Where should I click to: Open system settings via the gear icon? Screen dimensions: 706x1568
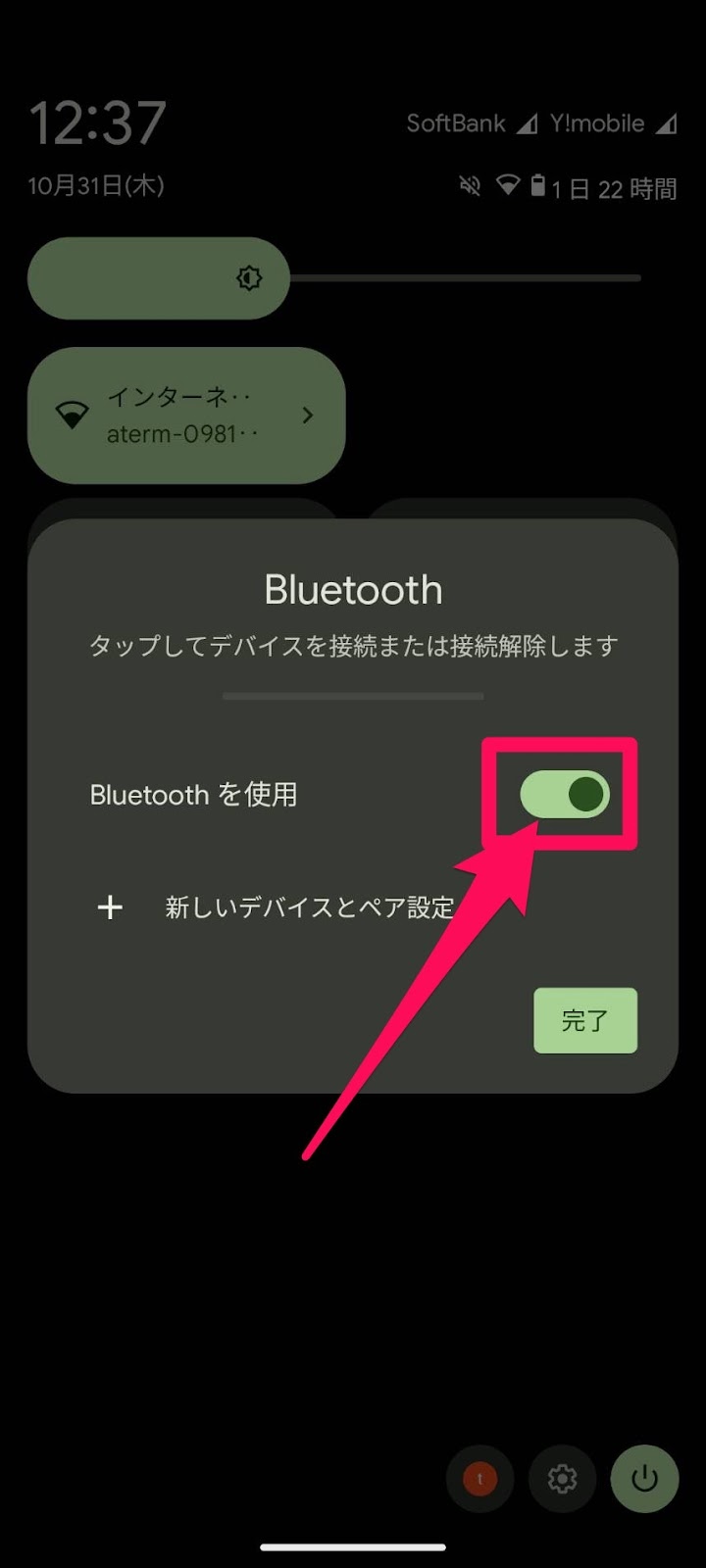pyautogui.click(x=562, y=1478)
